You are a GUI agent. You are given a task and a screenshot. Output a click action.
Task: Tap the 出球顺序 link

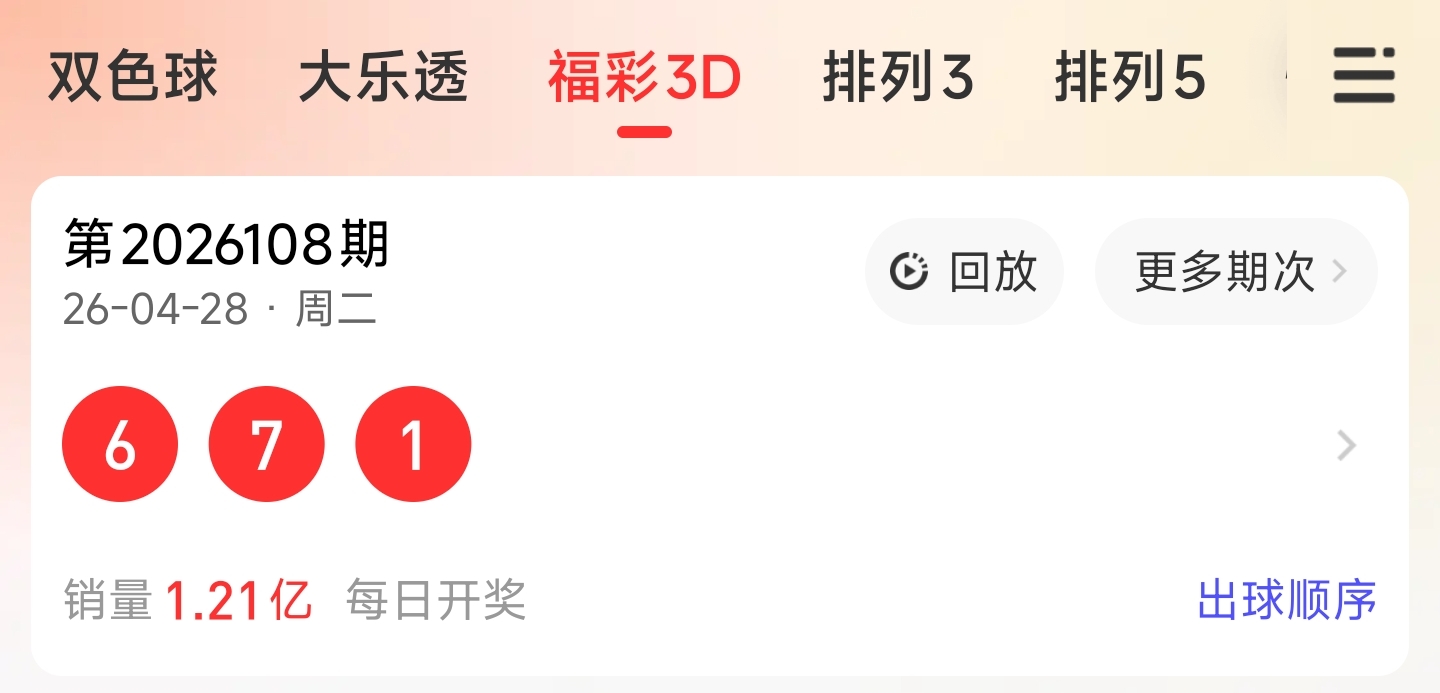point(1287,600)
